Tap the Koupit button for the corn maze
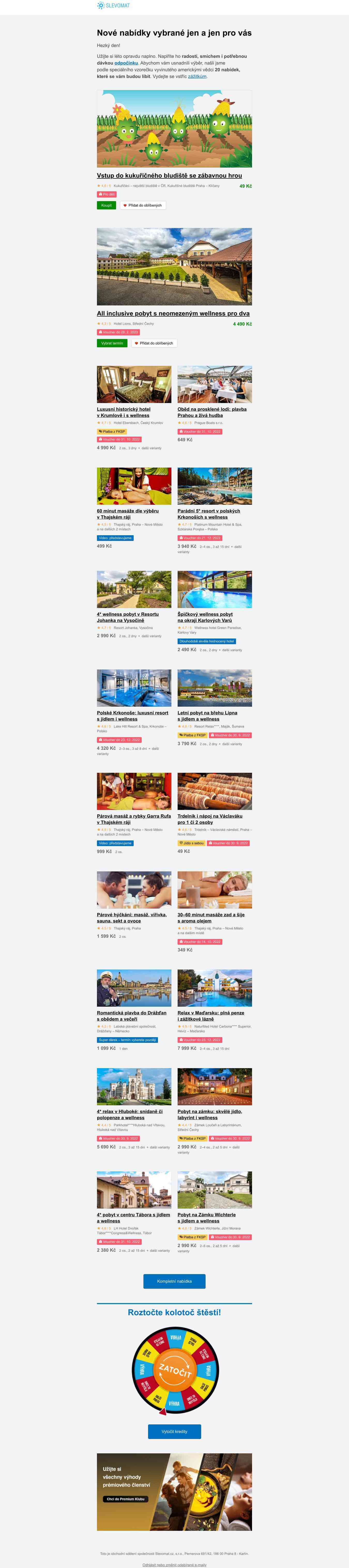The height and width of the screenshot is (1568, 349). [106, 205]
